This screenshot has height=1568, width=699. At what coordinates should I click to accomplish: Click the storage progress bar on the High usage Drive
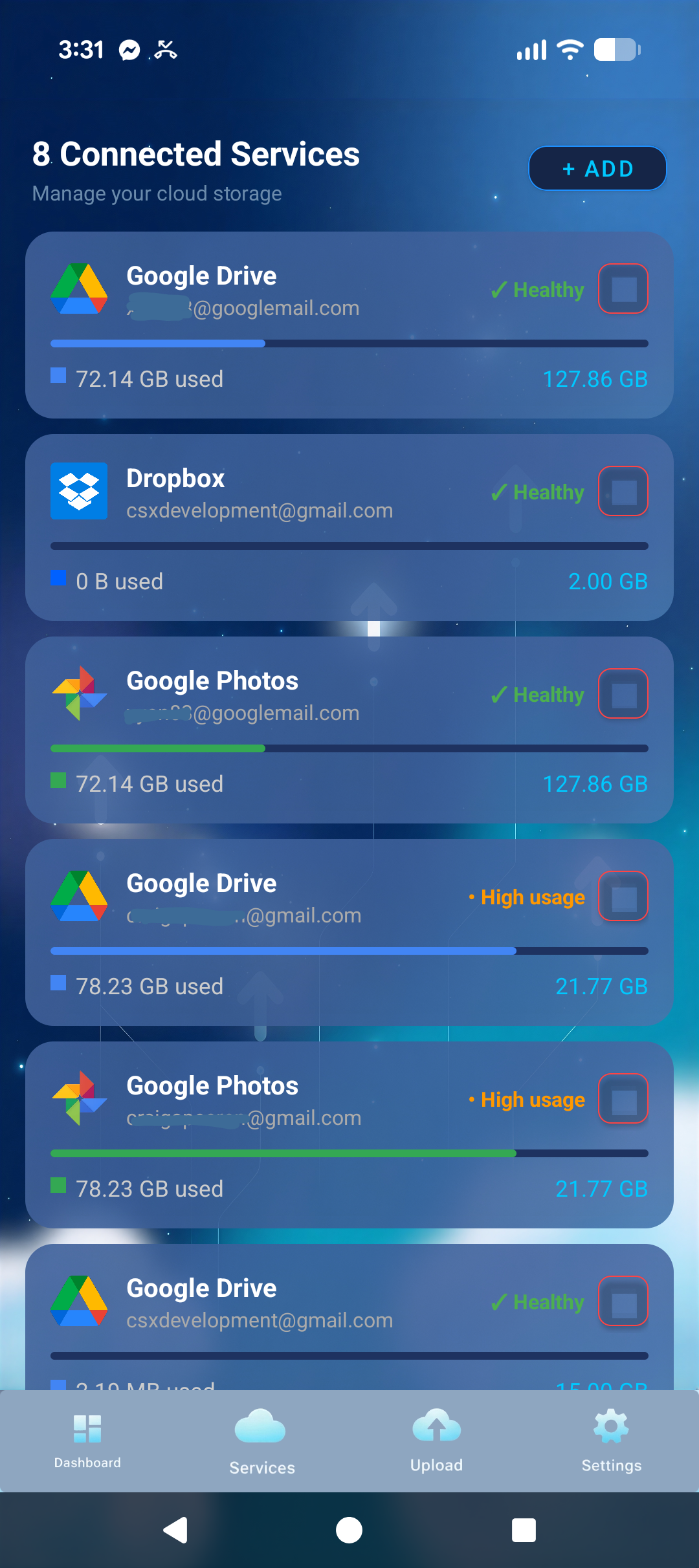[x=349, y=950]
